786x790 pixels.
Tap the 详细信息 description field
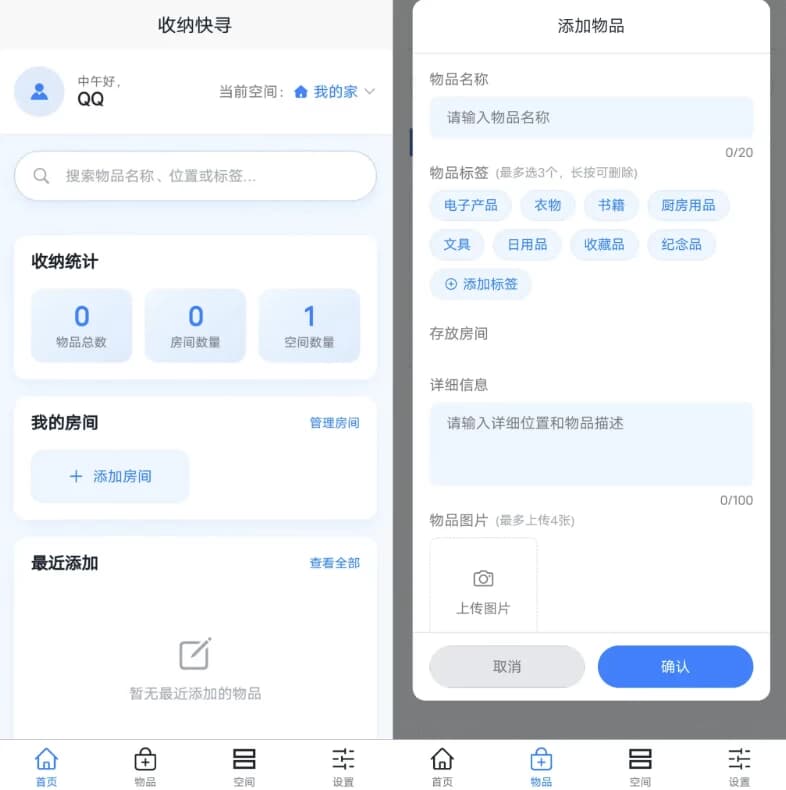pos(591,444)
